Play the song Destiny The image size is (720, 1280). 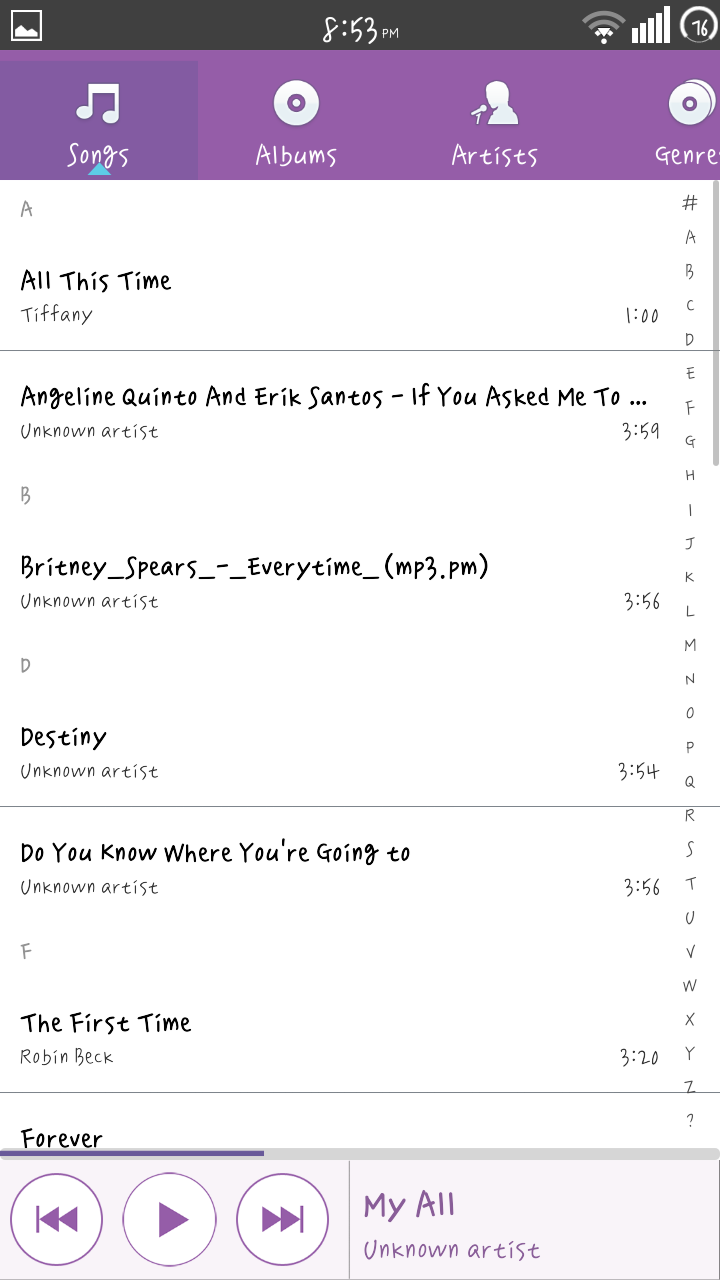click(x=340, y=750)
